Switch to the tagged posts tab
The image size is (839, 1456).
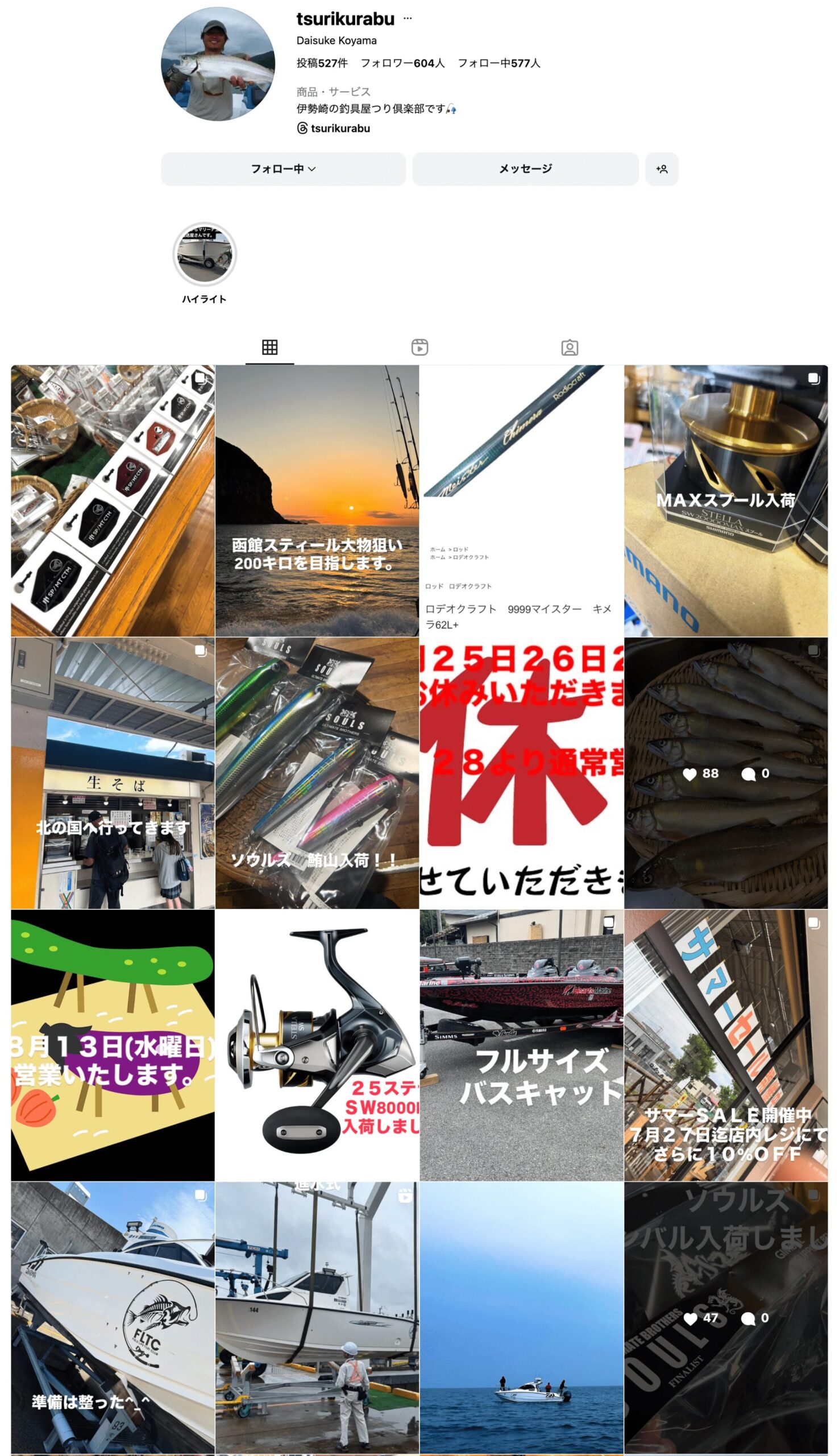pyautogui.click(x=570, y=348)
